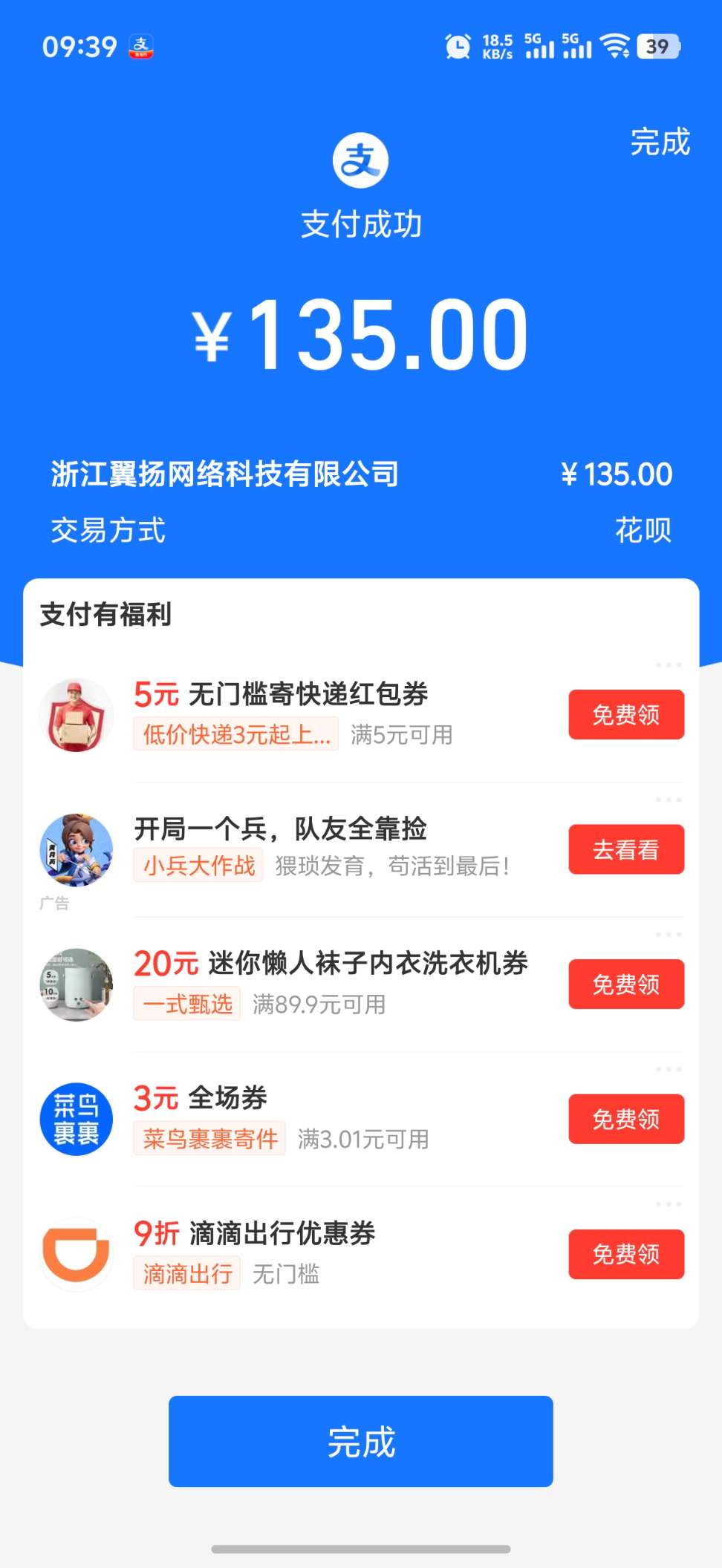Claim the 9折 滴滴出行优惠券

pyautogui.click(x=626, y=1254)
